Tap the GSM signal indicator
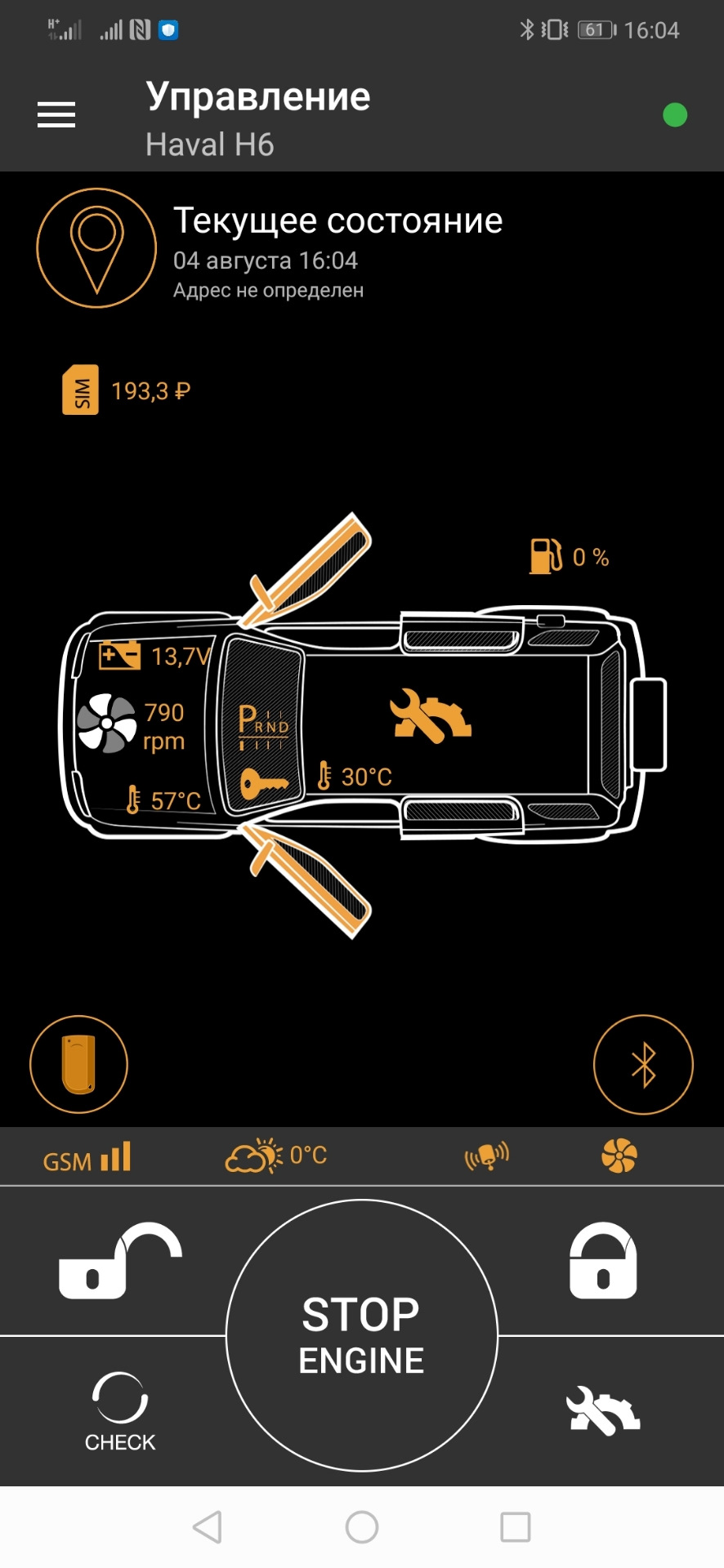Viewport: 724px width, 1568px height. [x=87, y=1158]
